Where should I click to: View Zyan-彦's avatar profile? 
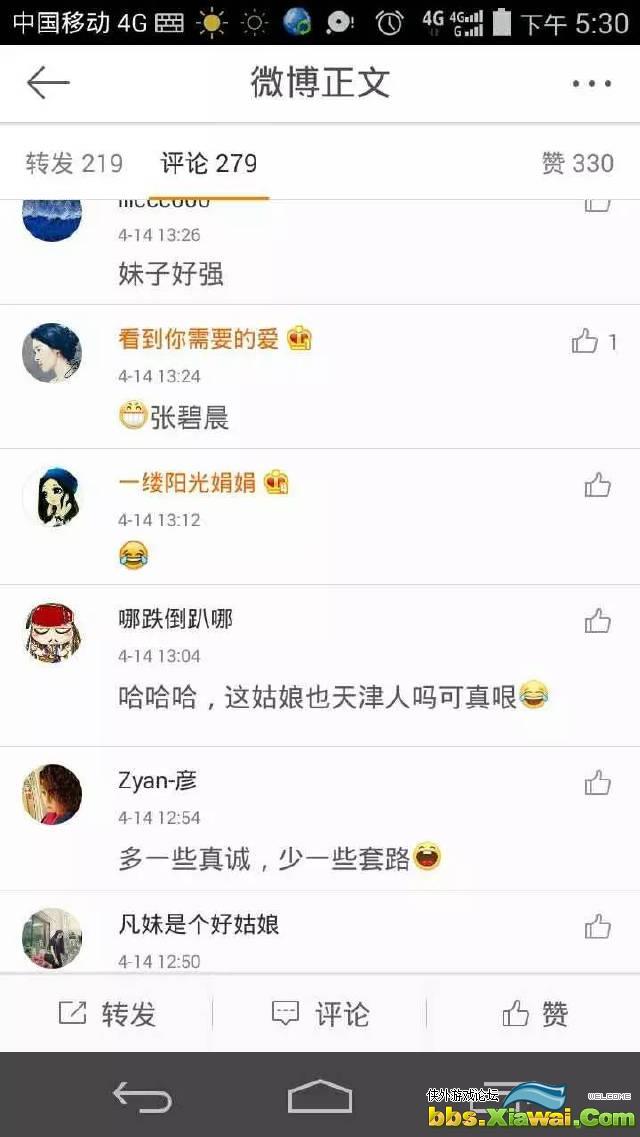pyautogui.click(x=52, y=794)
